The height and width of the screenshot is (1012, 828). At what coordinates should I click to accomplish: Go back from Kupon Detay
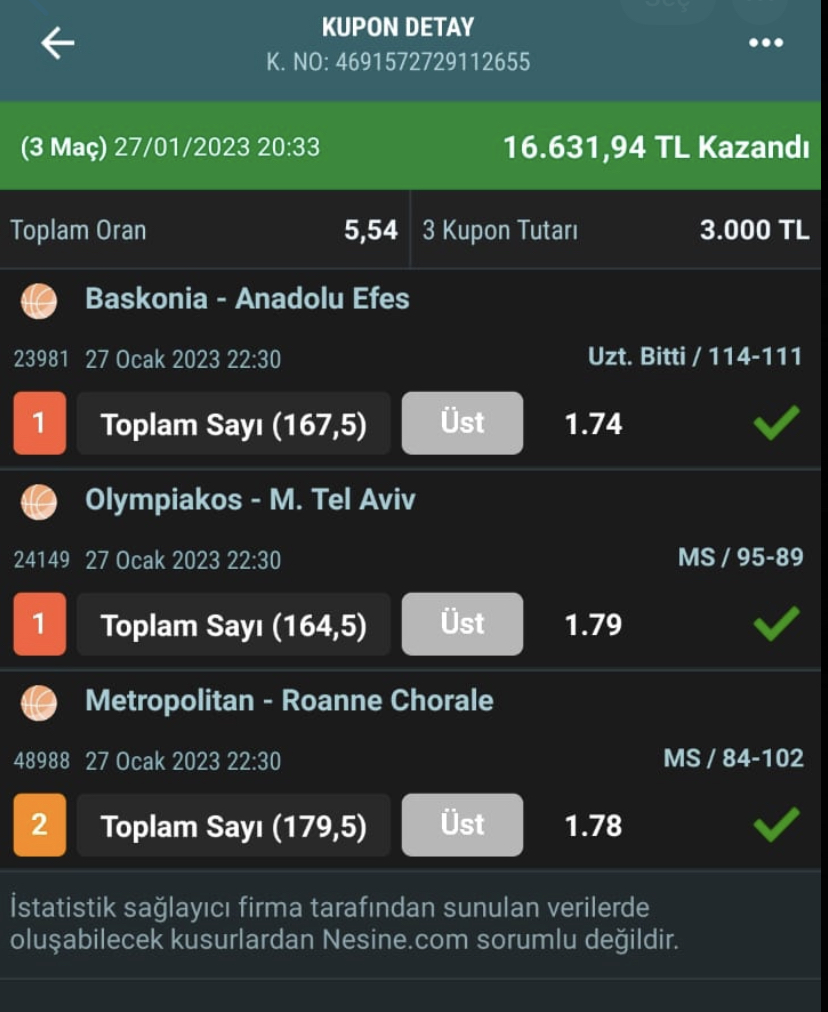pos(57,43)
